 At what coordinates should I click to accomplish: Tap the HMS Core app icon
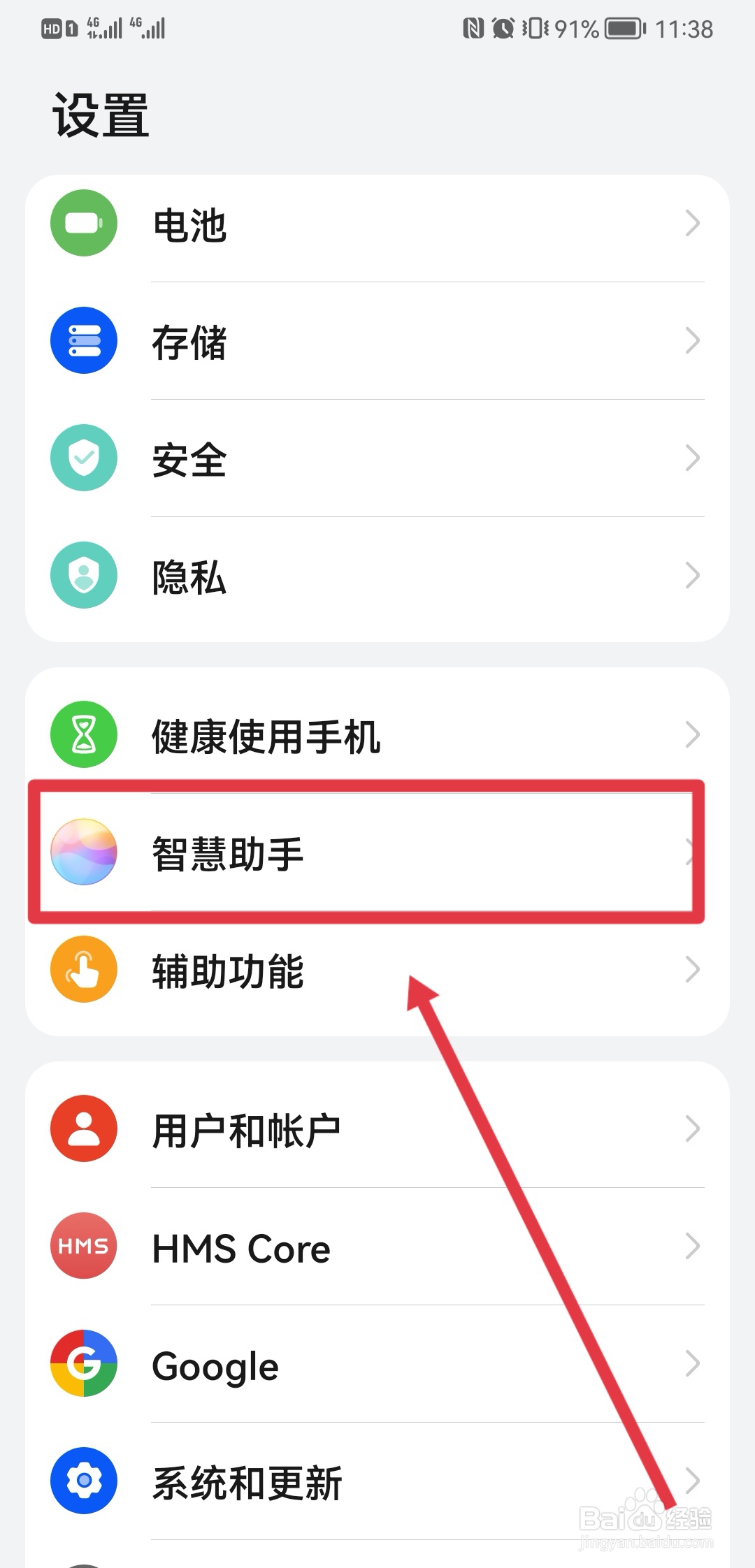[83, 1247]
